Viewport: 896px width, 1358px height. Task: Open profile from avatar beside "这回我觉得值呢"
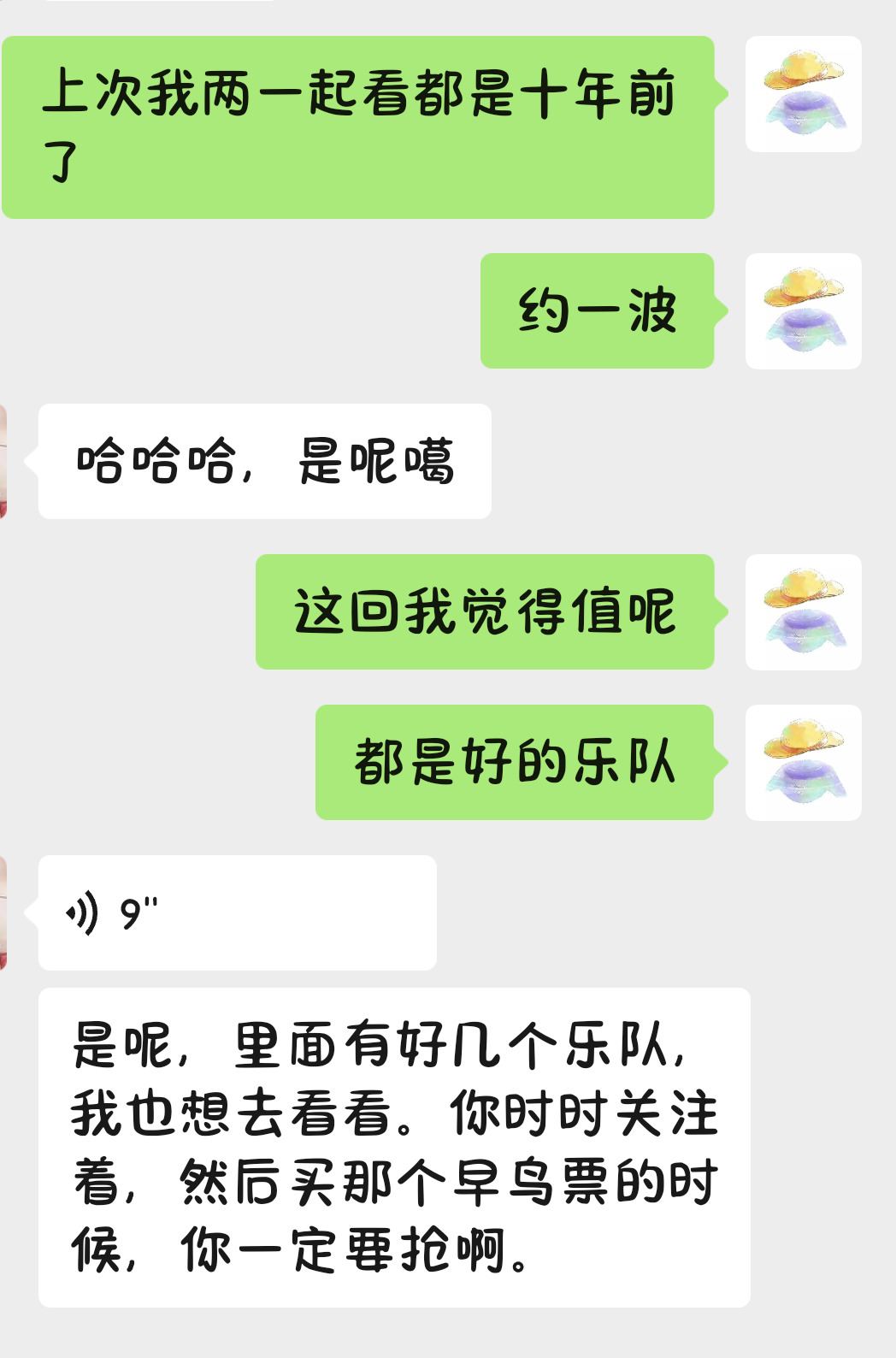pyautogui.click(x=803, y=612)
